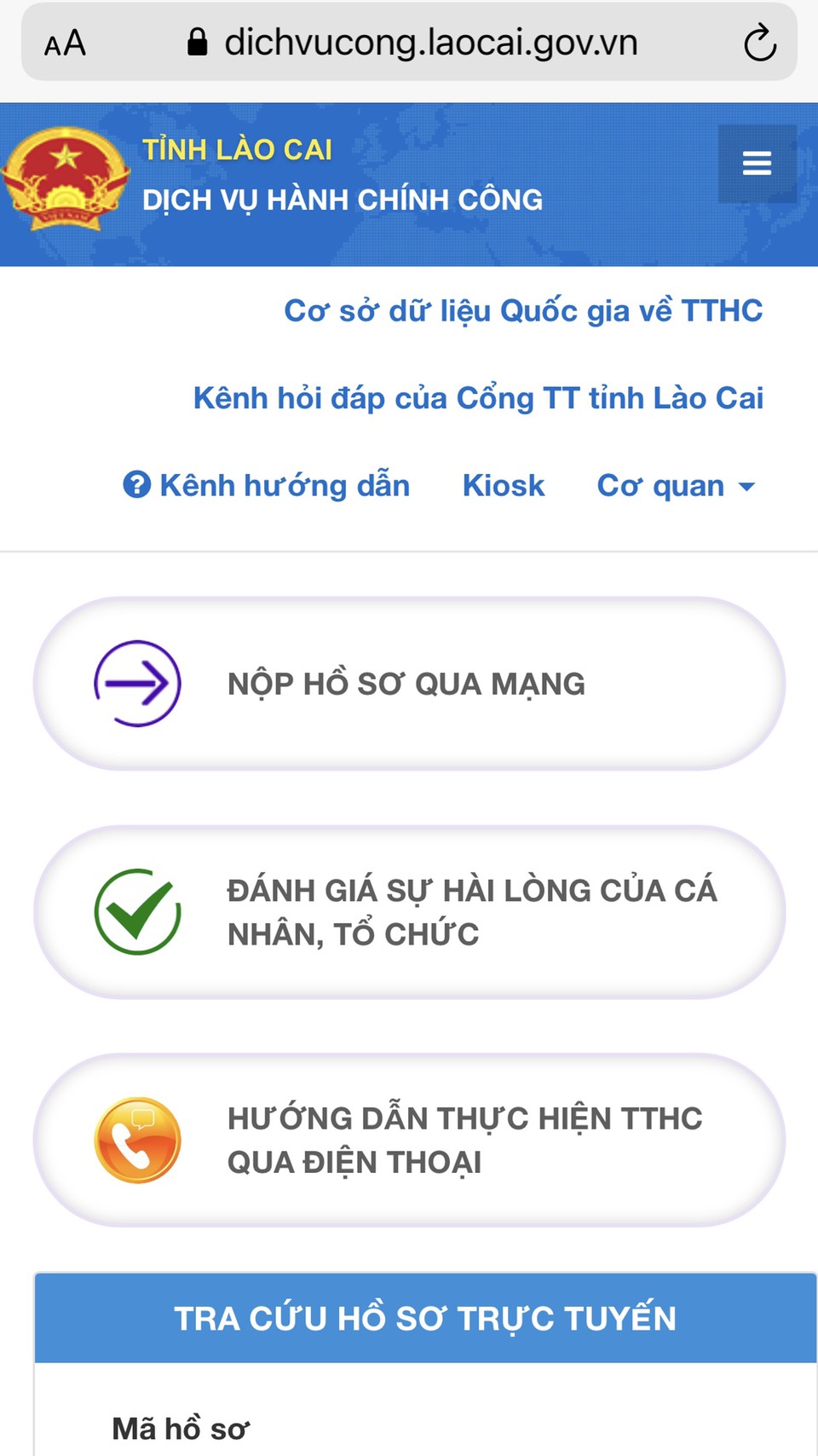The height and width of the screenshot is (1456, 818).
Task: Select Nộp hồ sơ qua mạng
Action: [409, 684]
